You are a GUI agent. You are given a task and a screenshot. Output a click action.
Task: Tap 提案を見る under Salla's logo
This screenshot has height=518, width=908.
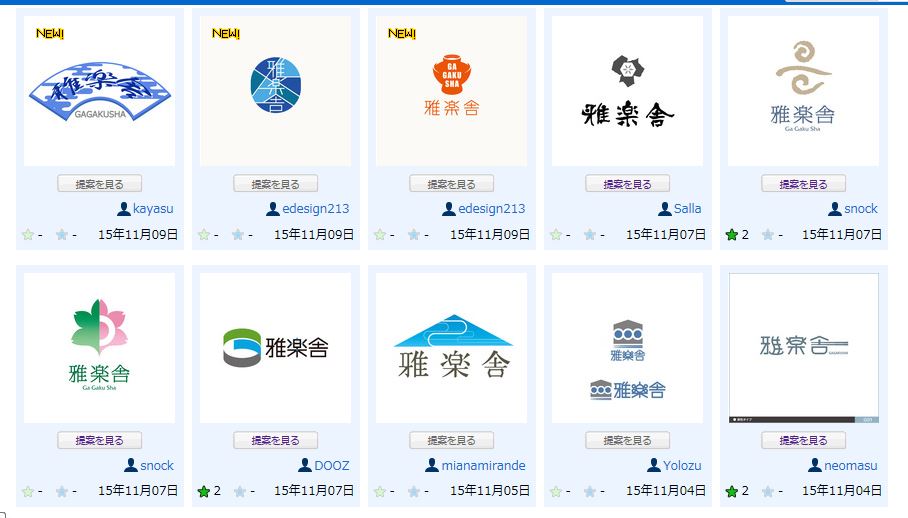627,184
